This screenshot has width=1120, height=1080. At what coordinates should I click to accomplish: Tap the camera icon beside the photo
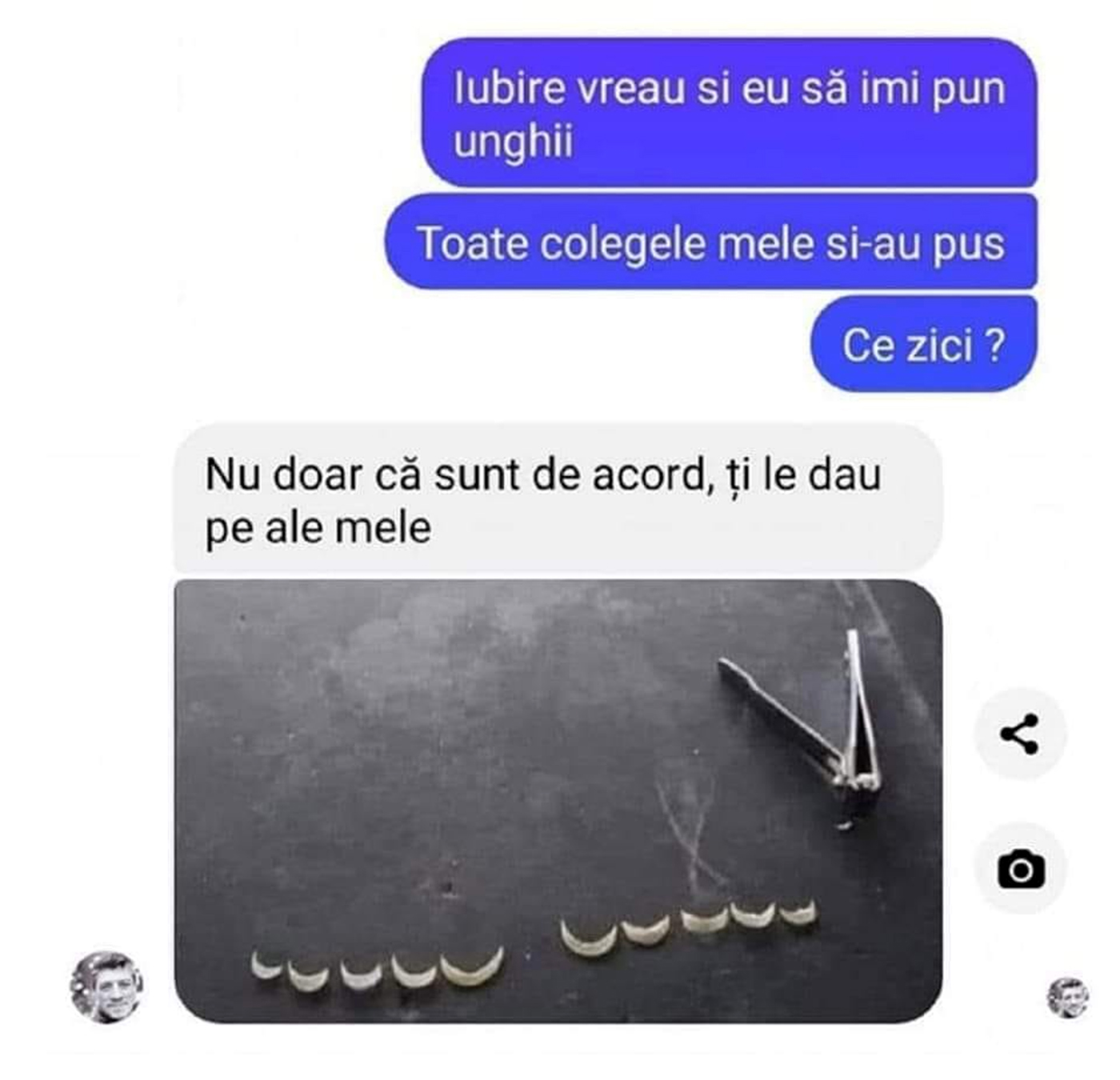(1020, 869)
